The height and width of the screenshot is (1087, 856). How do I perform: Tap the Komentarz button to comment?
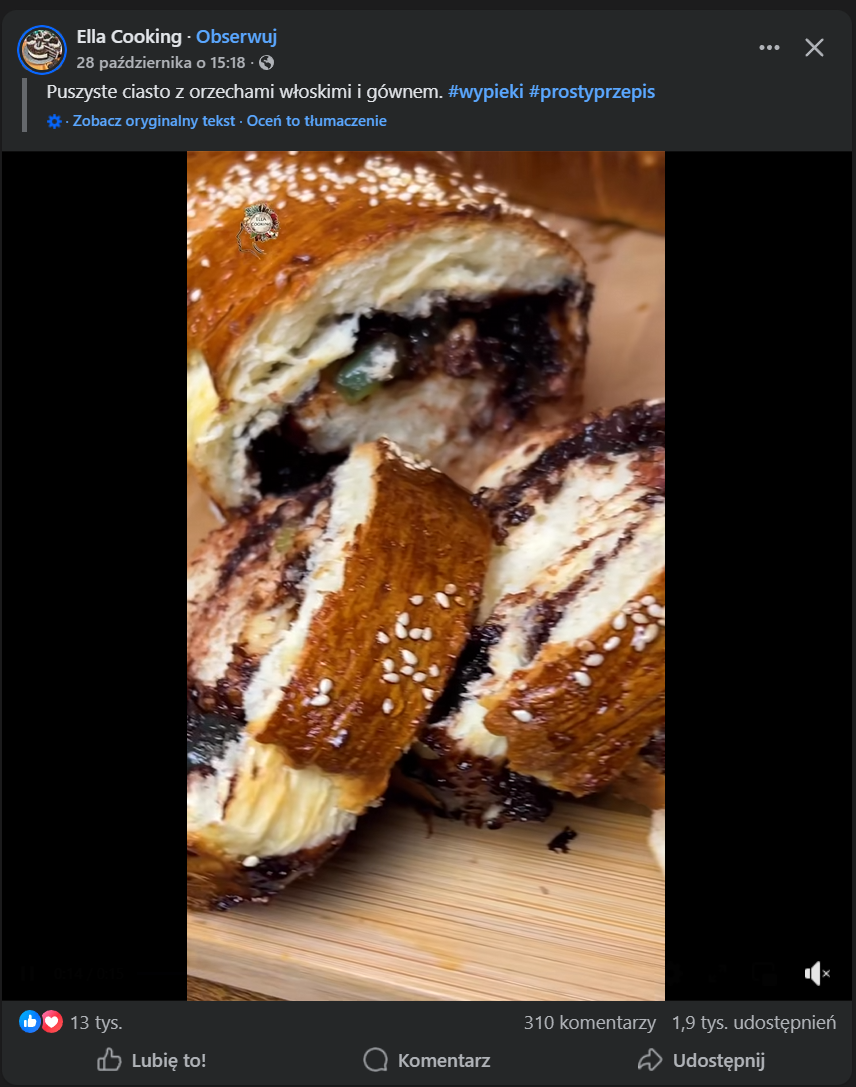pyautogui.click(x=427, y=1060)
